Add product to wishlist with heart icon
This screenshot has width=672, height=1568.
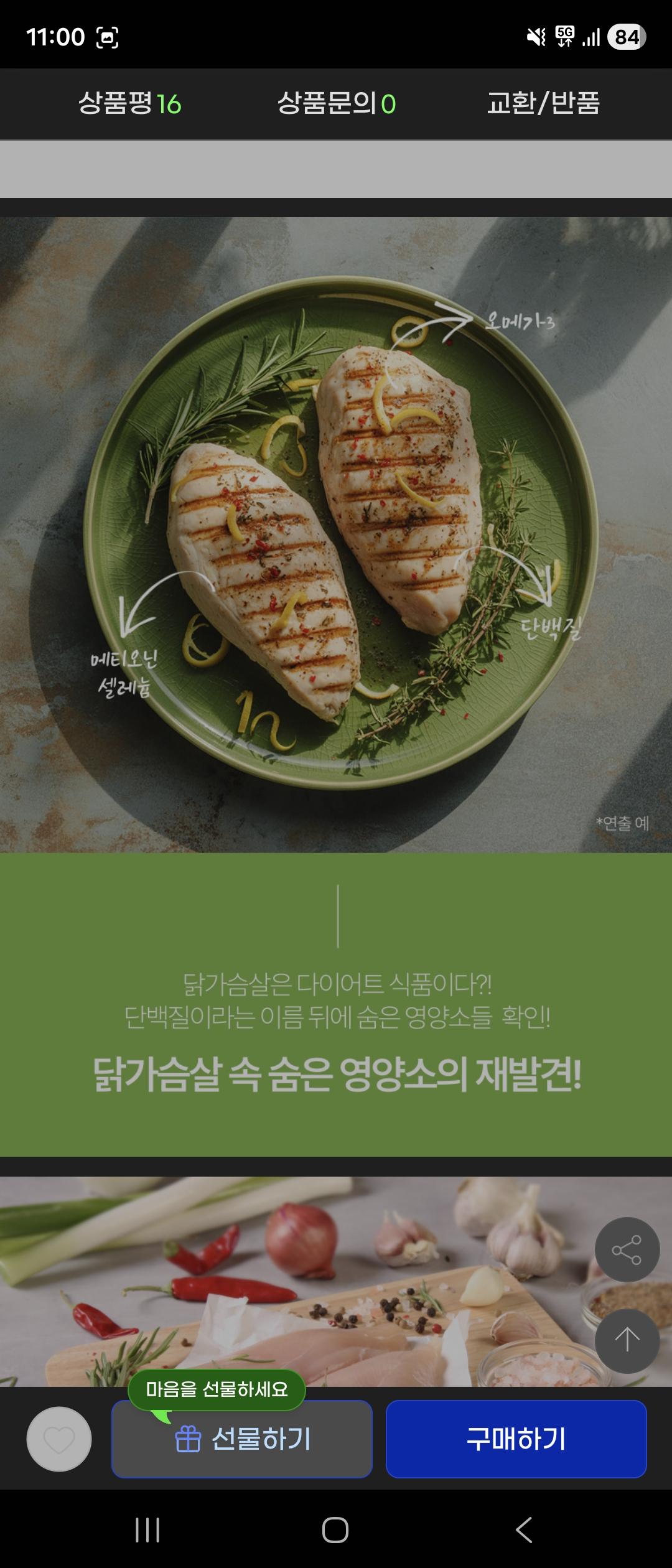(59, 1439)
